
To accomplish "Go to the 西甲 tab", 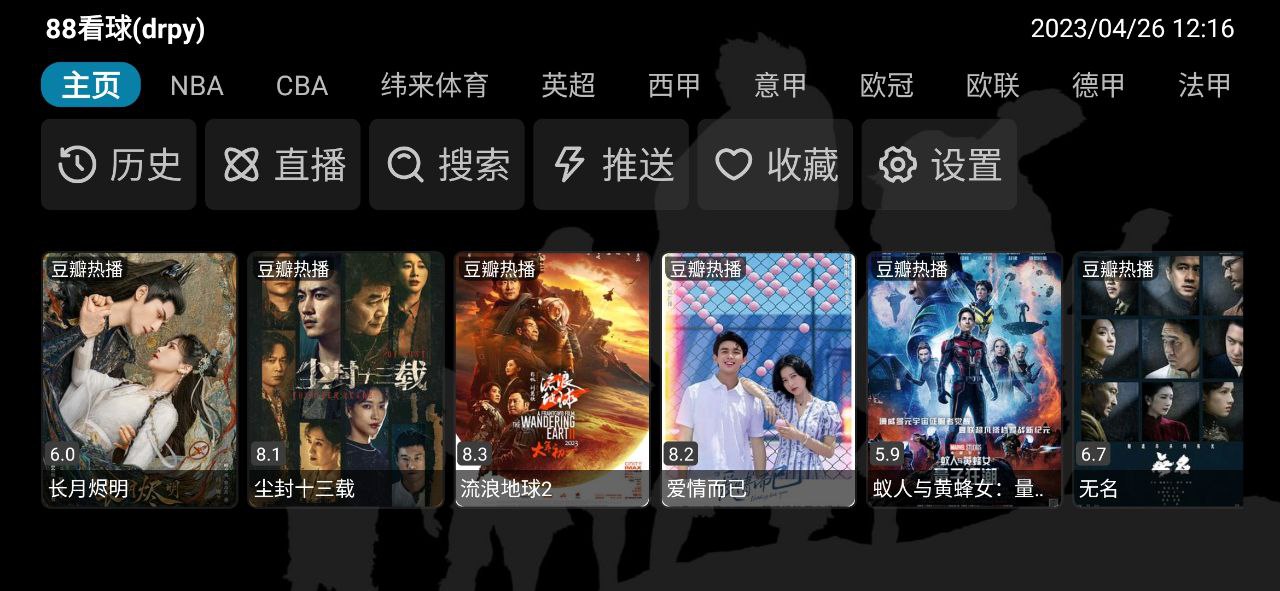I will tap(674, 85).
